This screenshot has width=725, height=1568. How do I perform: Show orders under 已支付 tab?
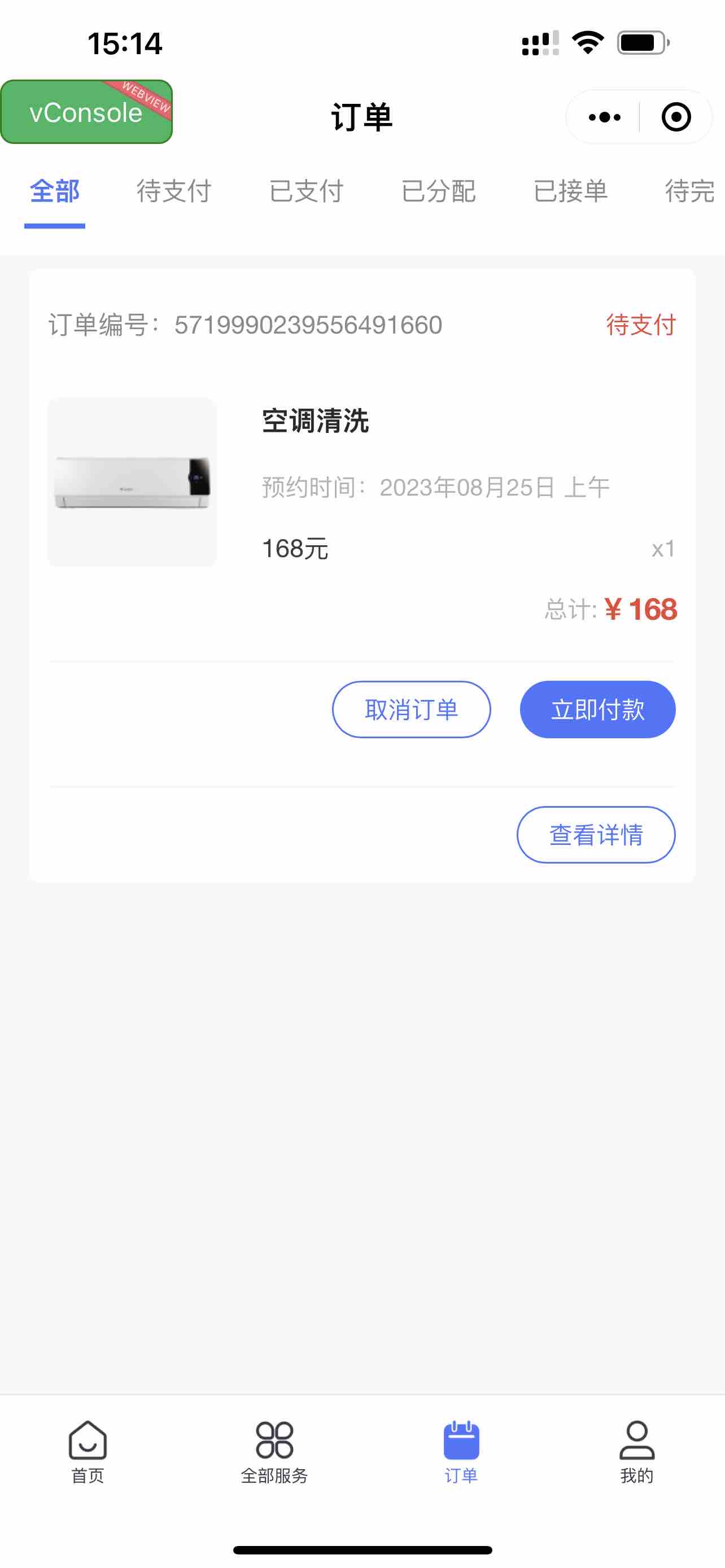306,191
